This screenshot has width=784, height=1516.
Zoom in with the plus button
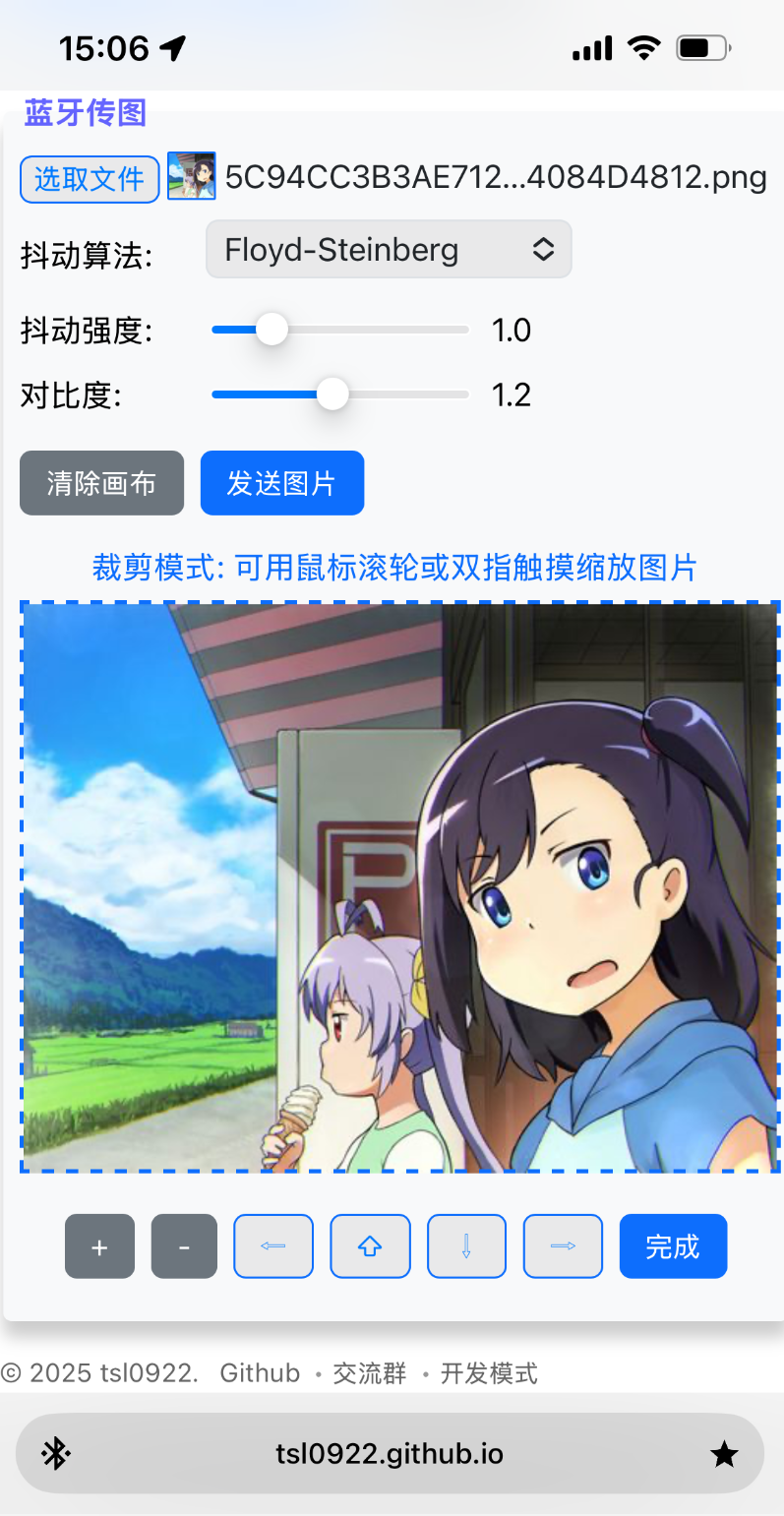[99, 1246]
